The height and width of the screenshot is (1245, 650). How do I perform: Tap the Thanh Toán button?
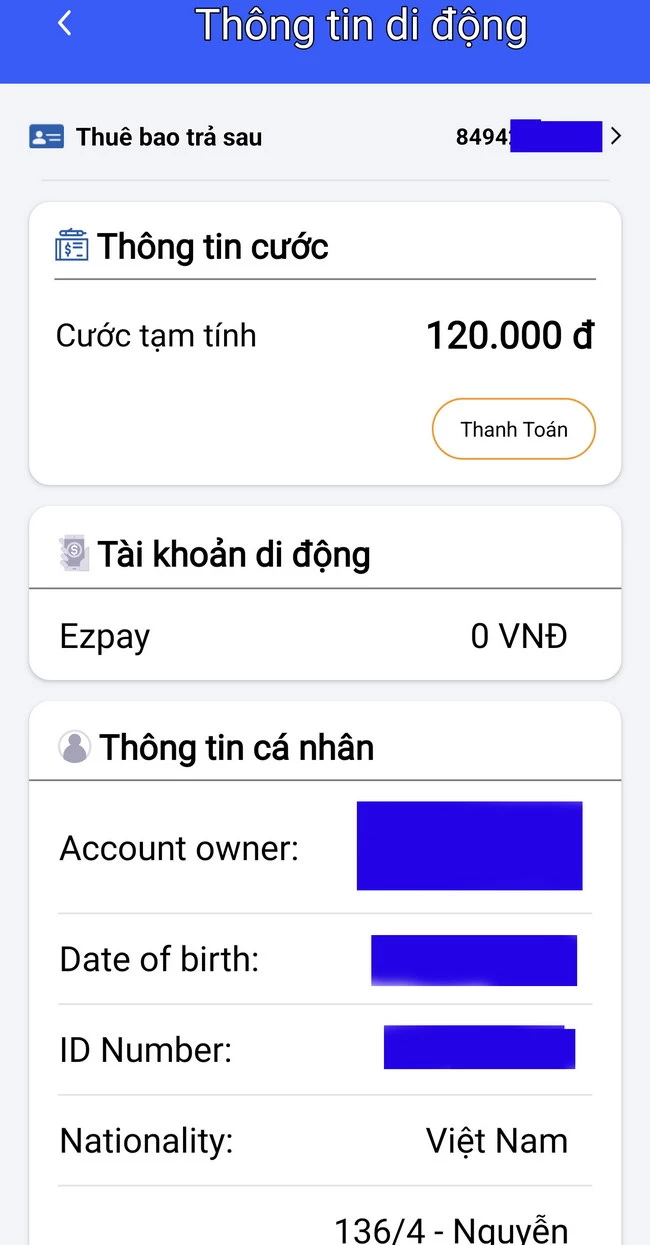point(513,430)
